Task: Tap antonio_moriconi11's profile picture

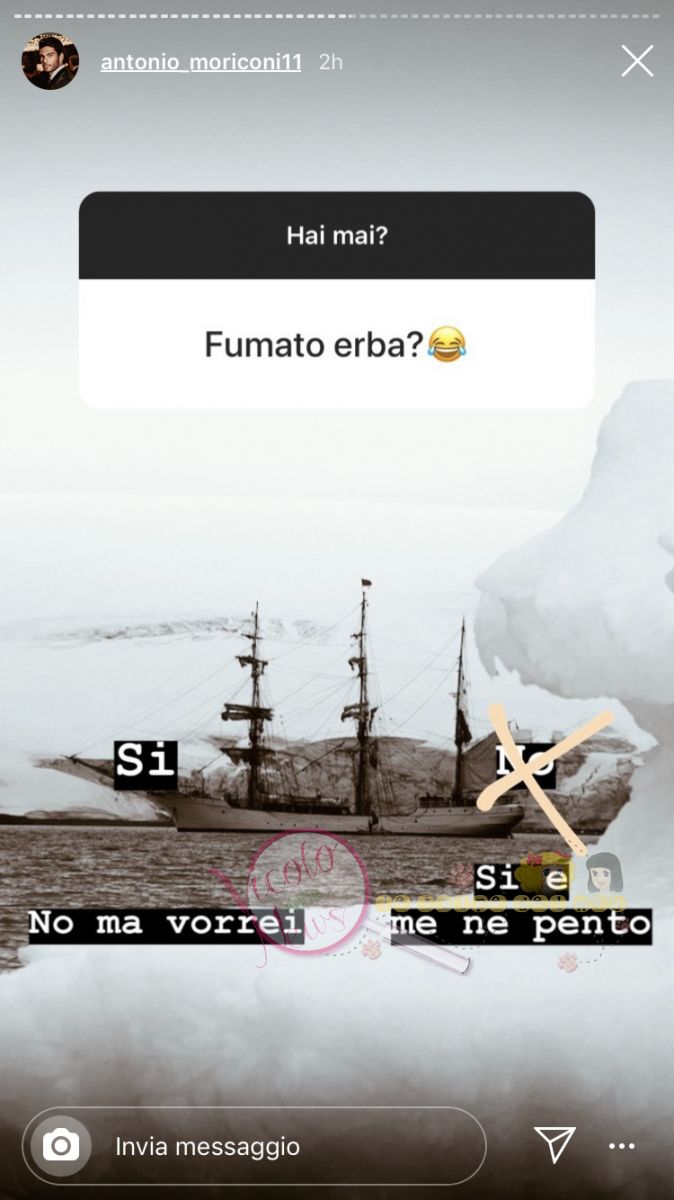Action: 50,62
